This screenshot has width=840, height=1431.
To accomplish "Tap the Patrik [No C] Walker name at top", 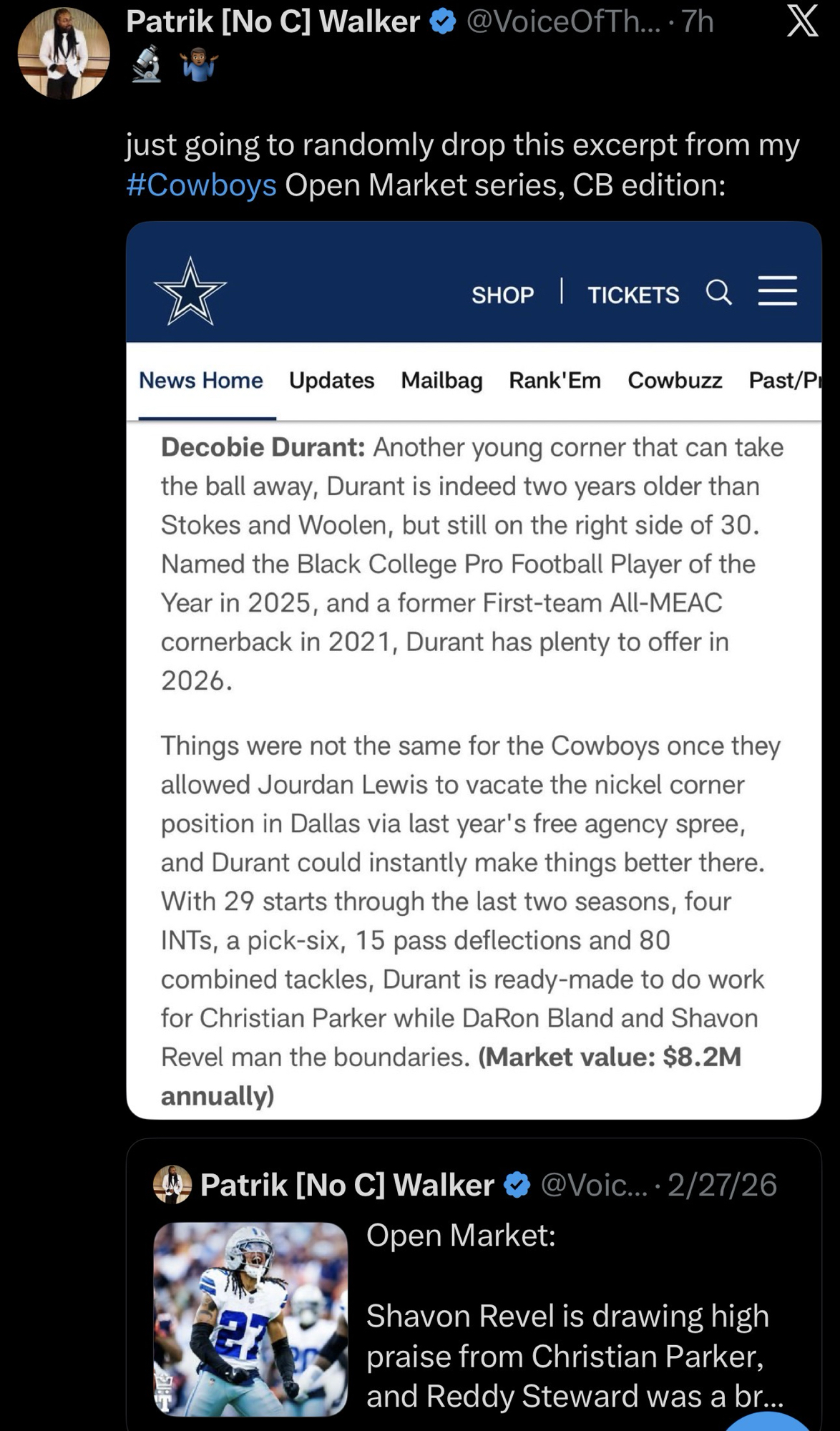I will 273,22.
